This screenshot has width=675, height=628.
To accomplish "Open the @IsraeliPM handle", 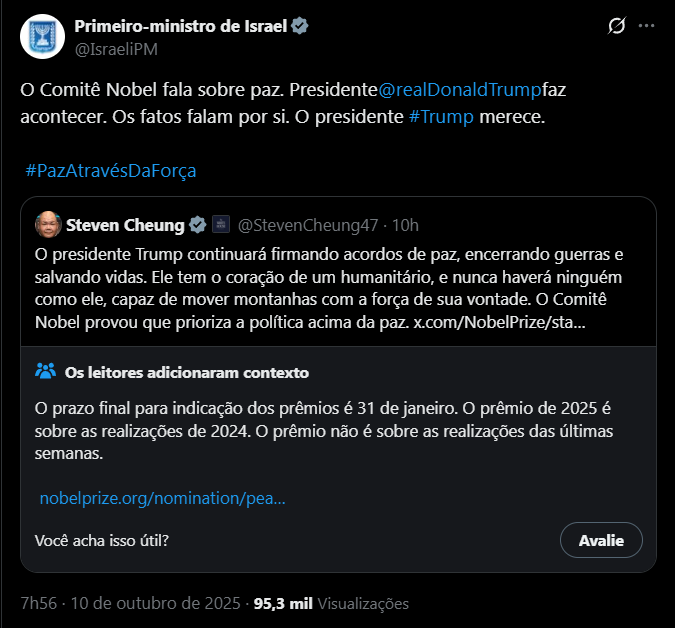I will (x=116, y=47).
